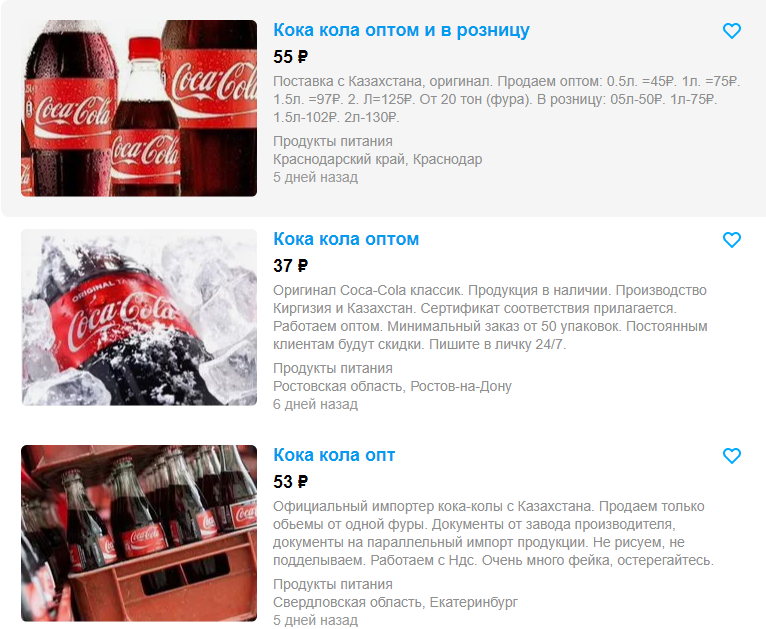This screenshot has width=766, height=629.
Task: Open listing titled "Кока кола оптом"
Action: click(x=346, y=239)
